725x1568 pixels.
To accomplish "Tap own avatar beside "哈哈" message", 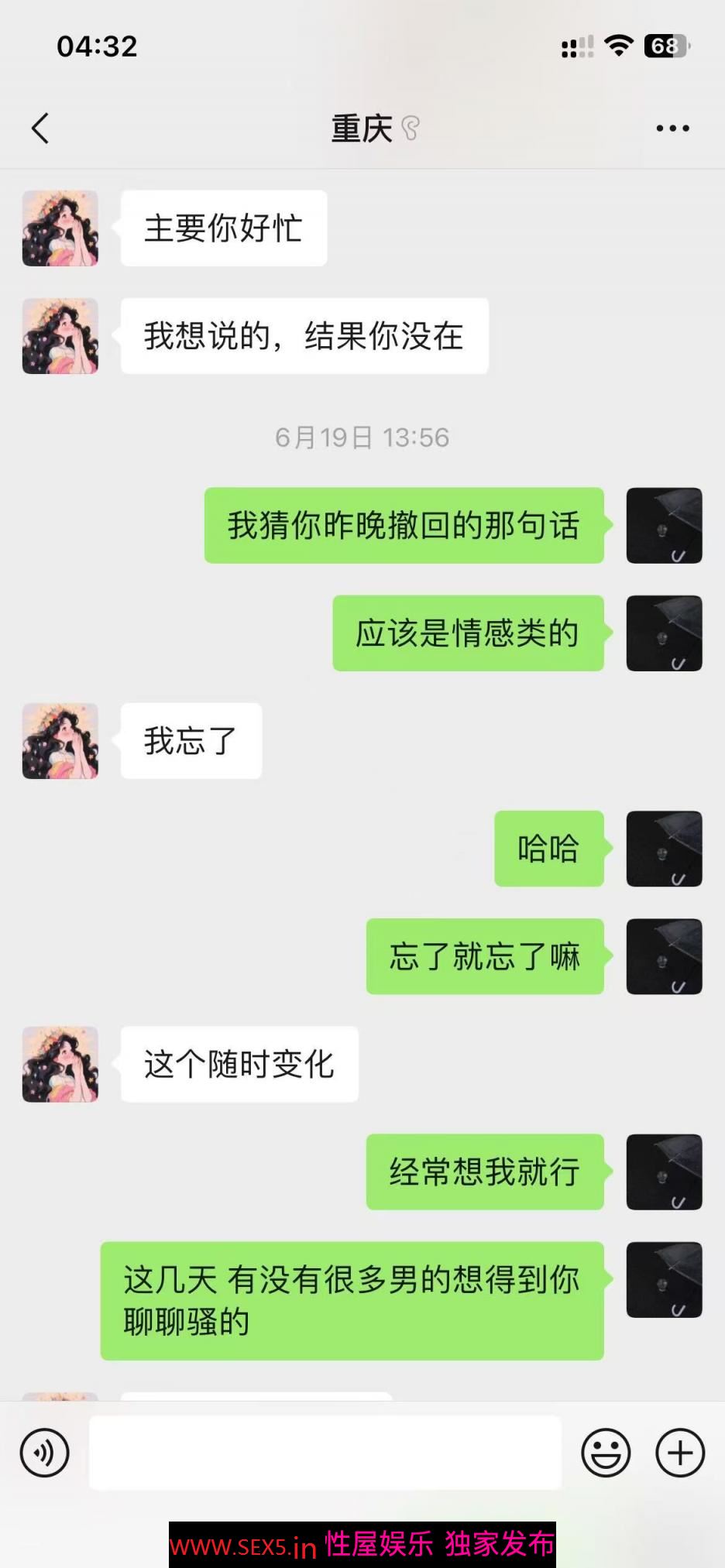I will pos(664,849).
